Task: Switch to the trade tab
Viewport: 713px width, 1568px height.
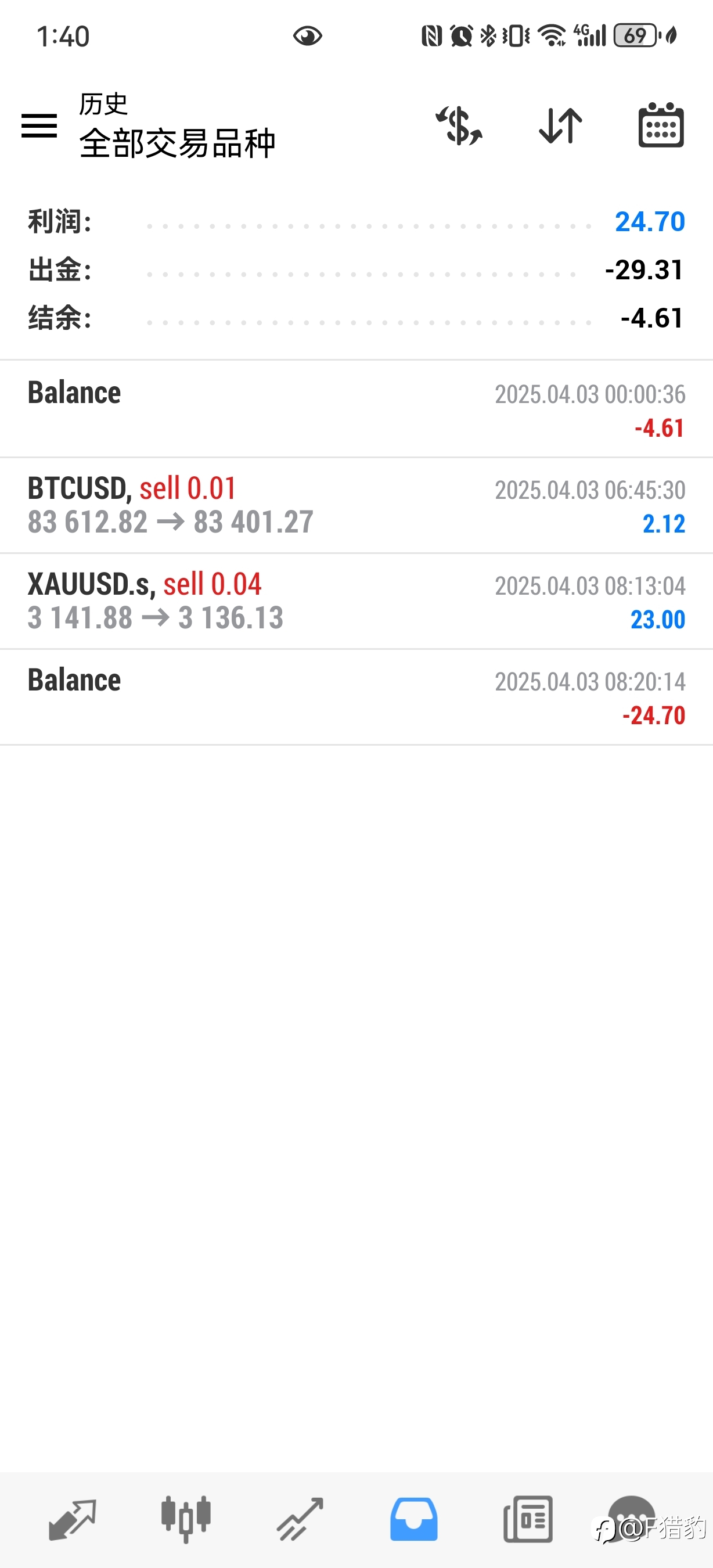Action: pos(300,1519)
